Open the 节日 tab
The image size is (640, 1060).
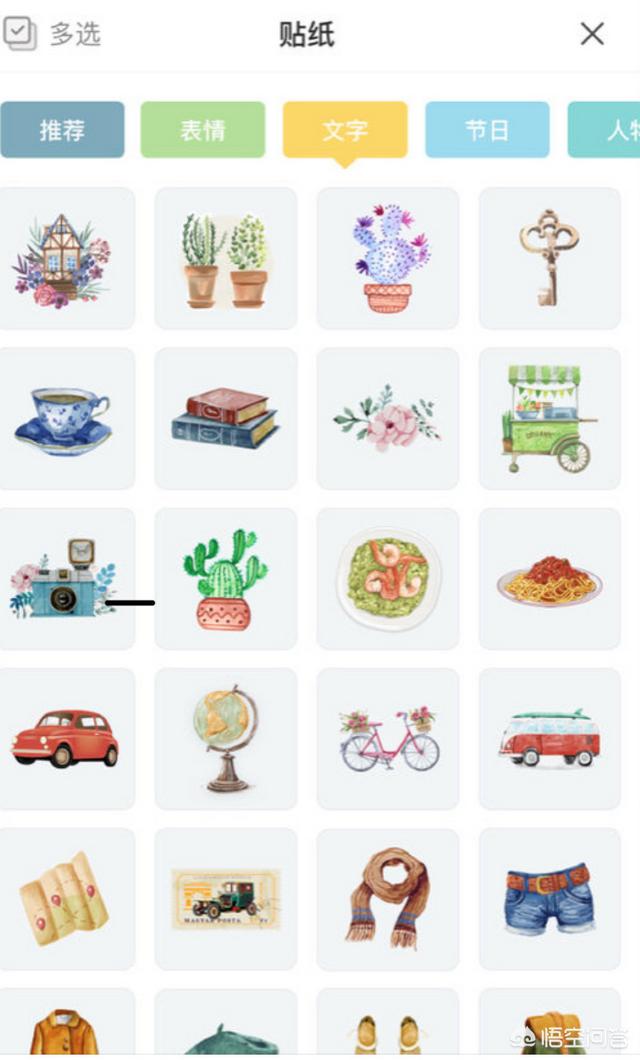[x=487, y=130]
